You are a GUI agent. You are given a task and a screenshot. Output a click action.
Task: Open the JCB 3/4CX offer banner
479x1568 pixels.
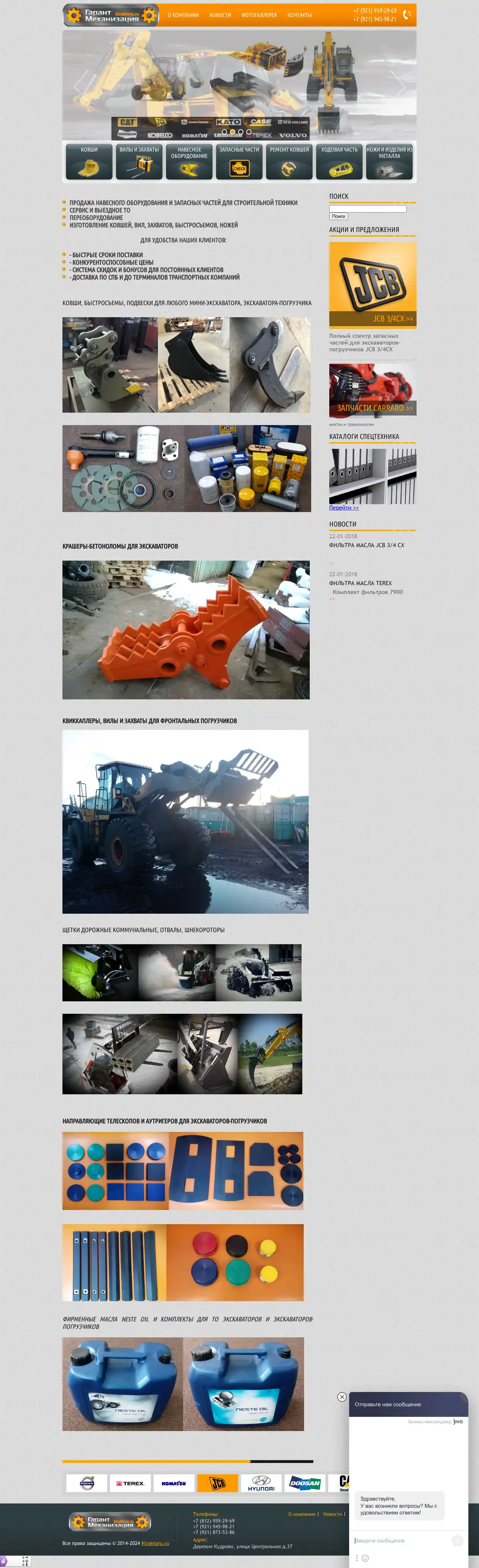(x=373, y=284)
